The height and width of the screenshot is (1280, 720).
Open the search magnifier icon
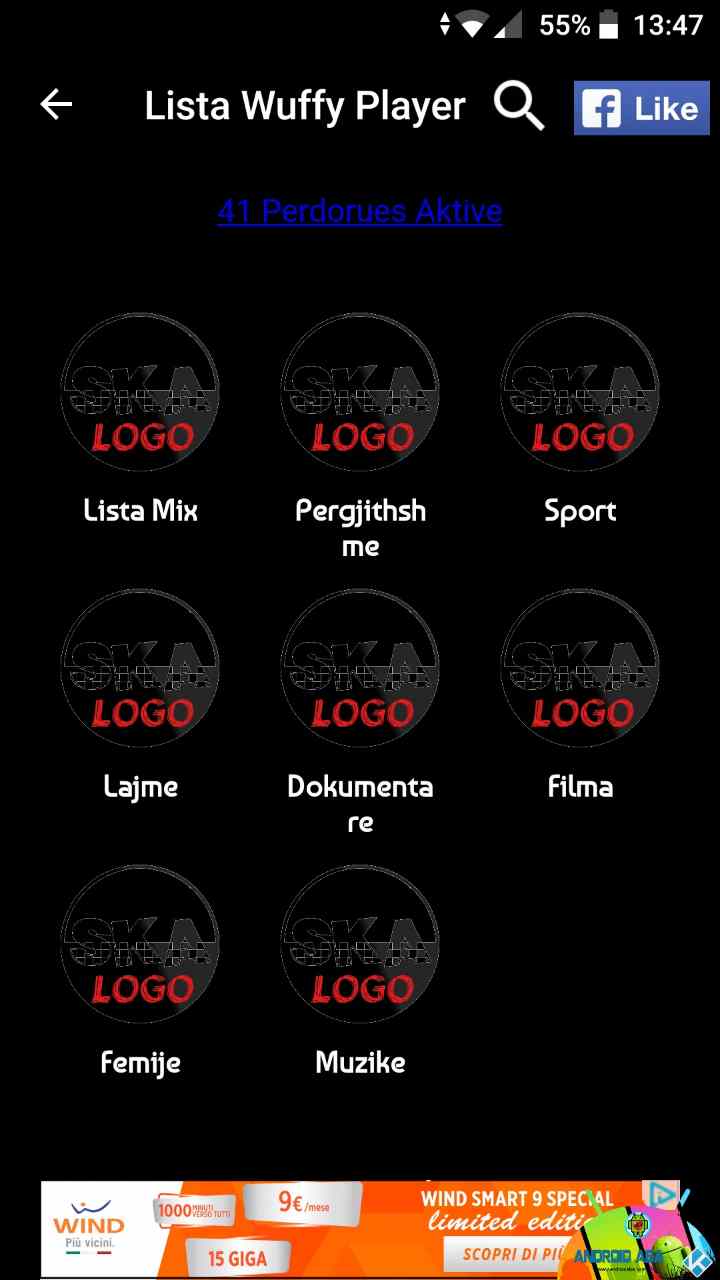(519, 106)
